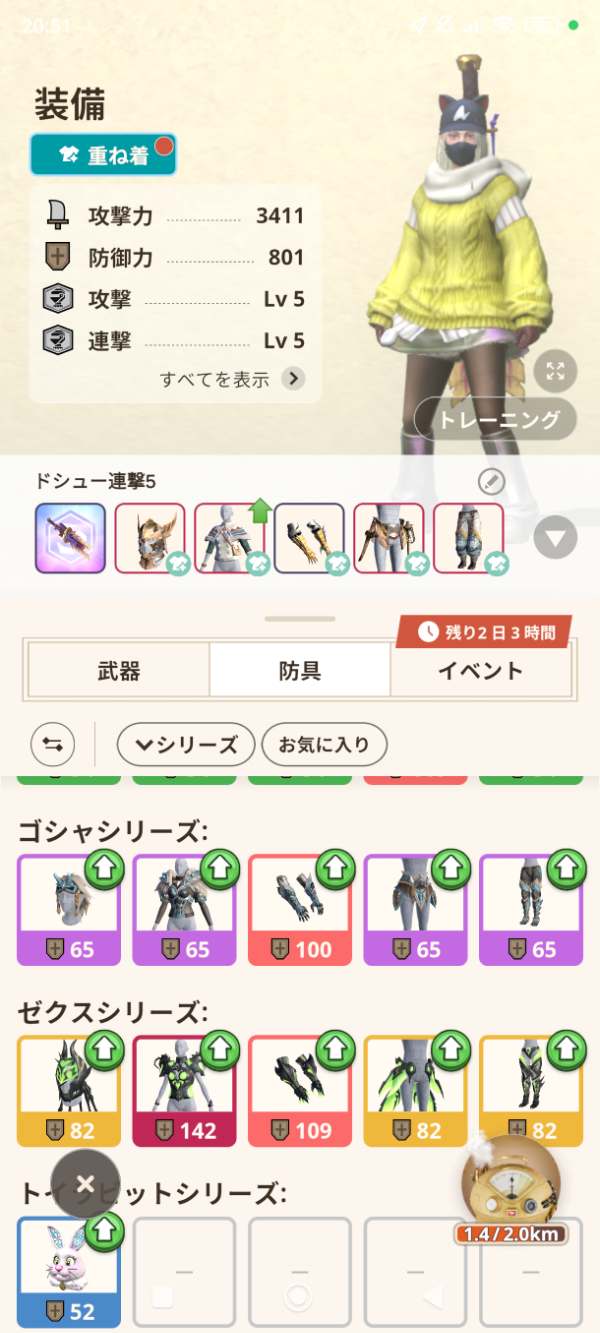
Task: Open the 重ね着 layered armor button
Action: click(x=104, y=155)
